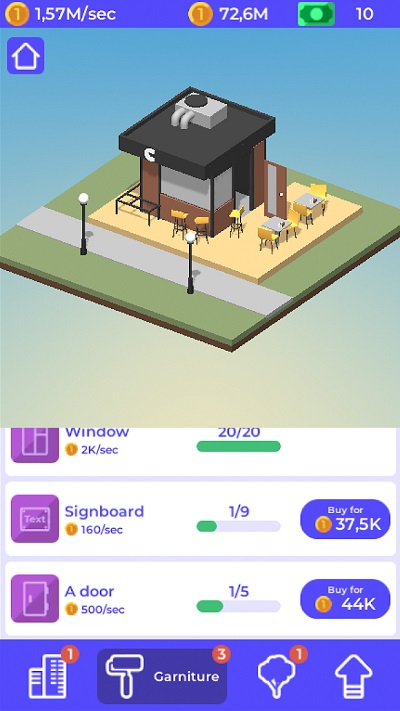The image size is (400, 711).
Task: Buy Signboard upgrade for 37,5K
Action: [x=345, y=519]
